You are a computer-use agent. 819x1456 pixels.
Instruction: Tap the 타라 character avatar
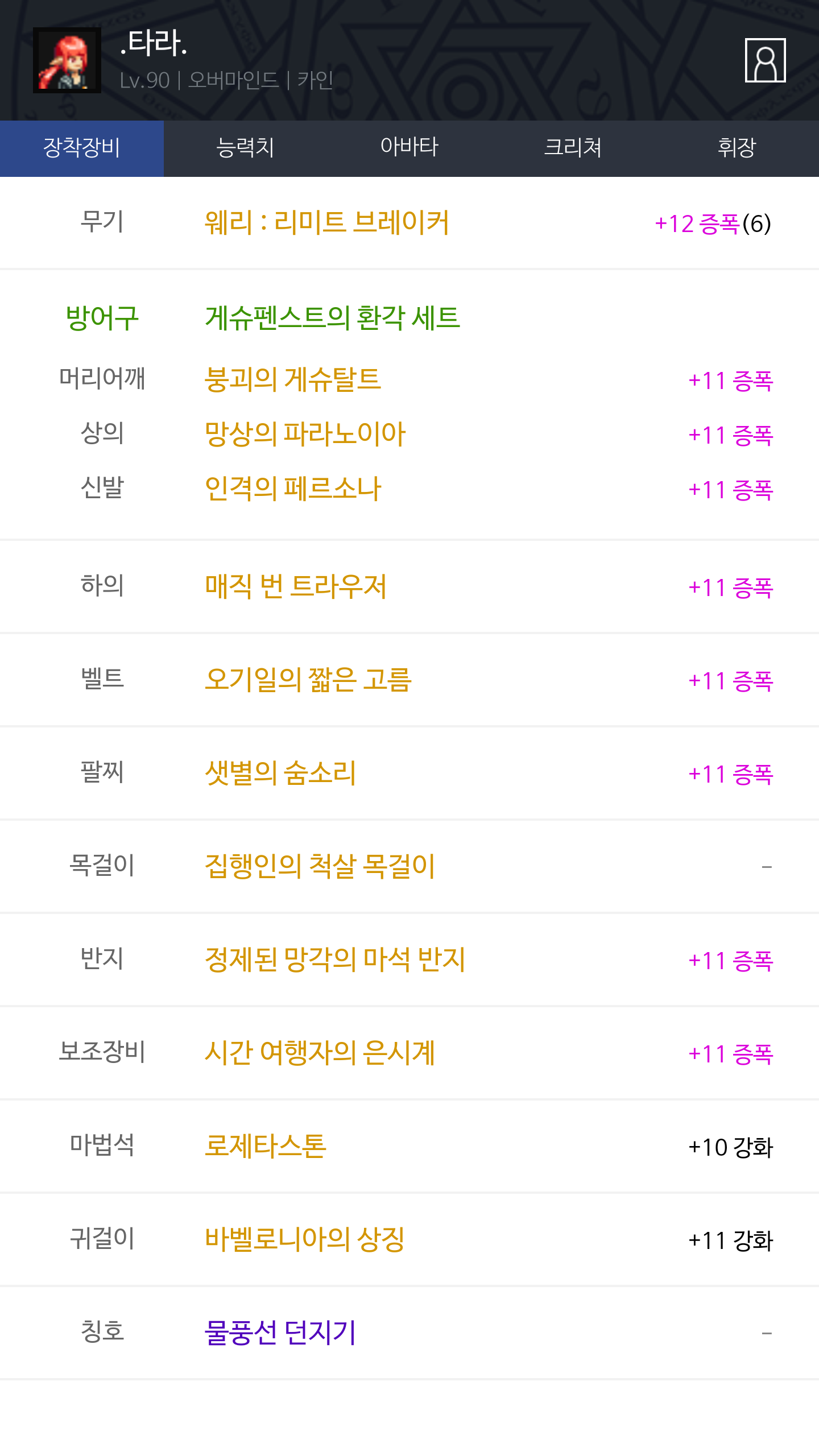(67, 60)
